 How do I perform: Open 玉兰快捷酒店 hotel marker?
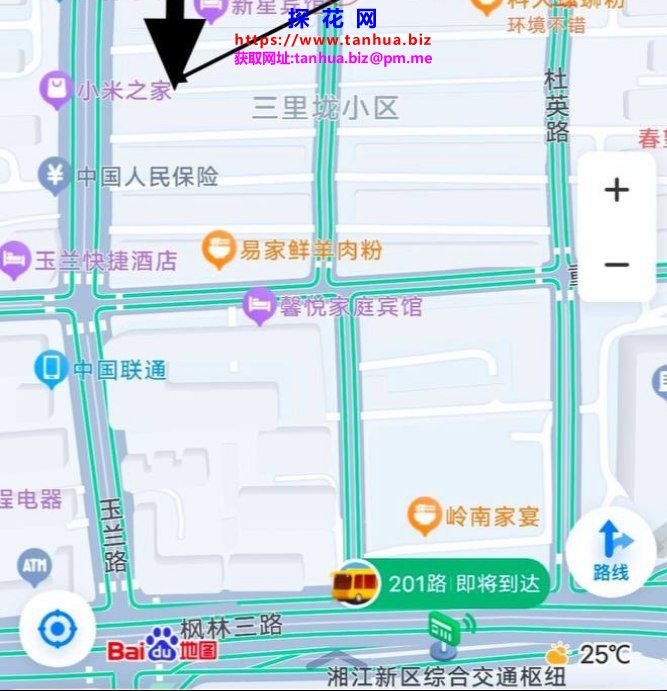(14, 260)
